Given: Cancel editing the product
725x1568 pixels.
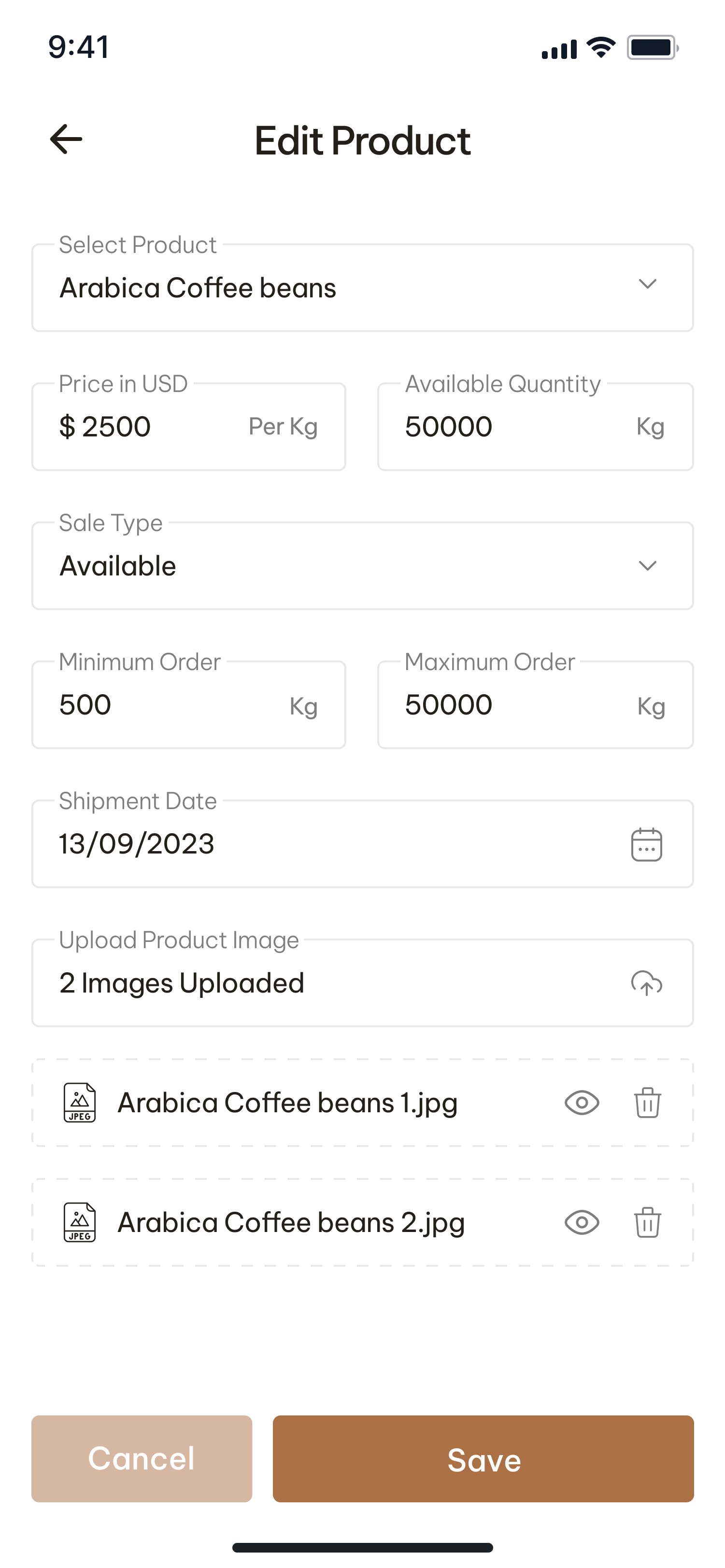Looking at the screenshot, I should 142,1459.
